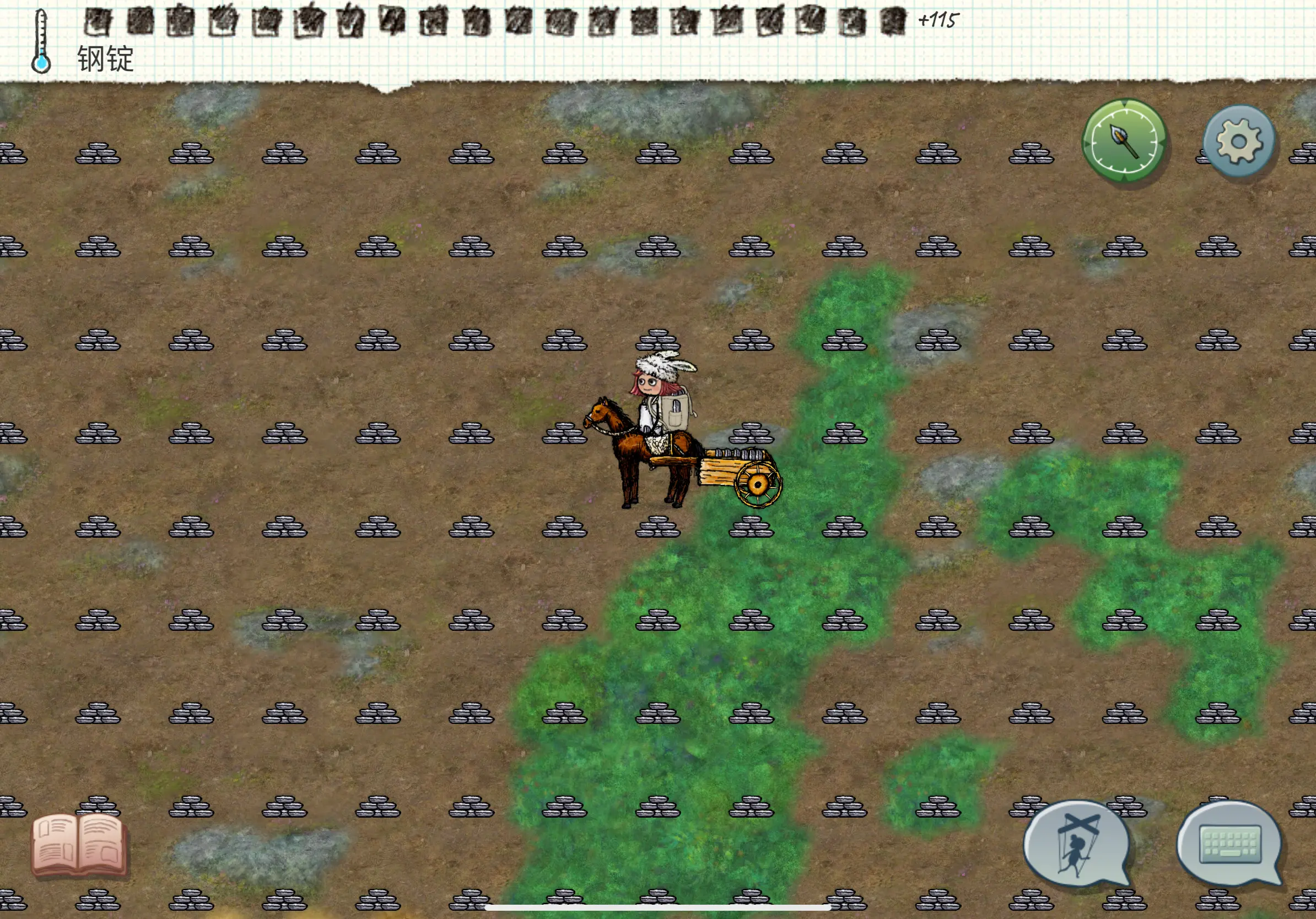
Task: Tap the green compass button
Action: point(1124,141)
